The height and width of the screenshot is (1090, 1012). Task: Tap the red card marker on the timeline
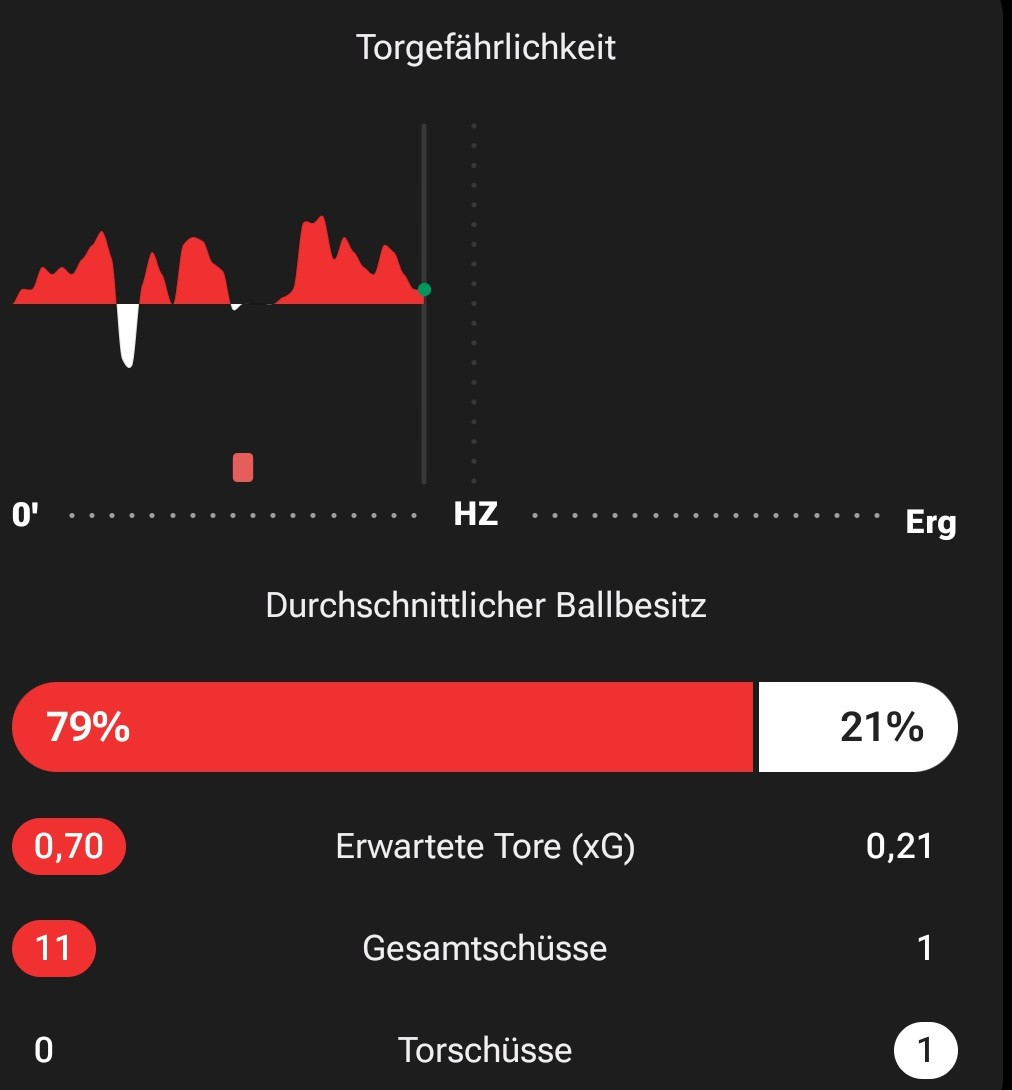pos(243,467)
